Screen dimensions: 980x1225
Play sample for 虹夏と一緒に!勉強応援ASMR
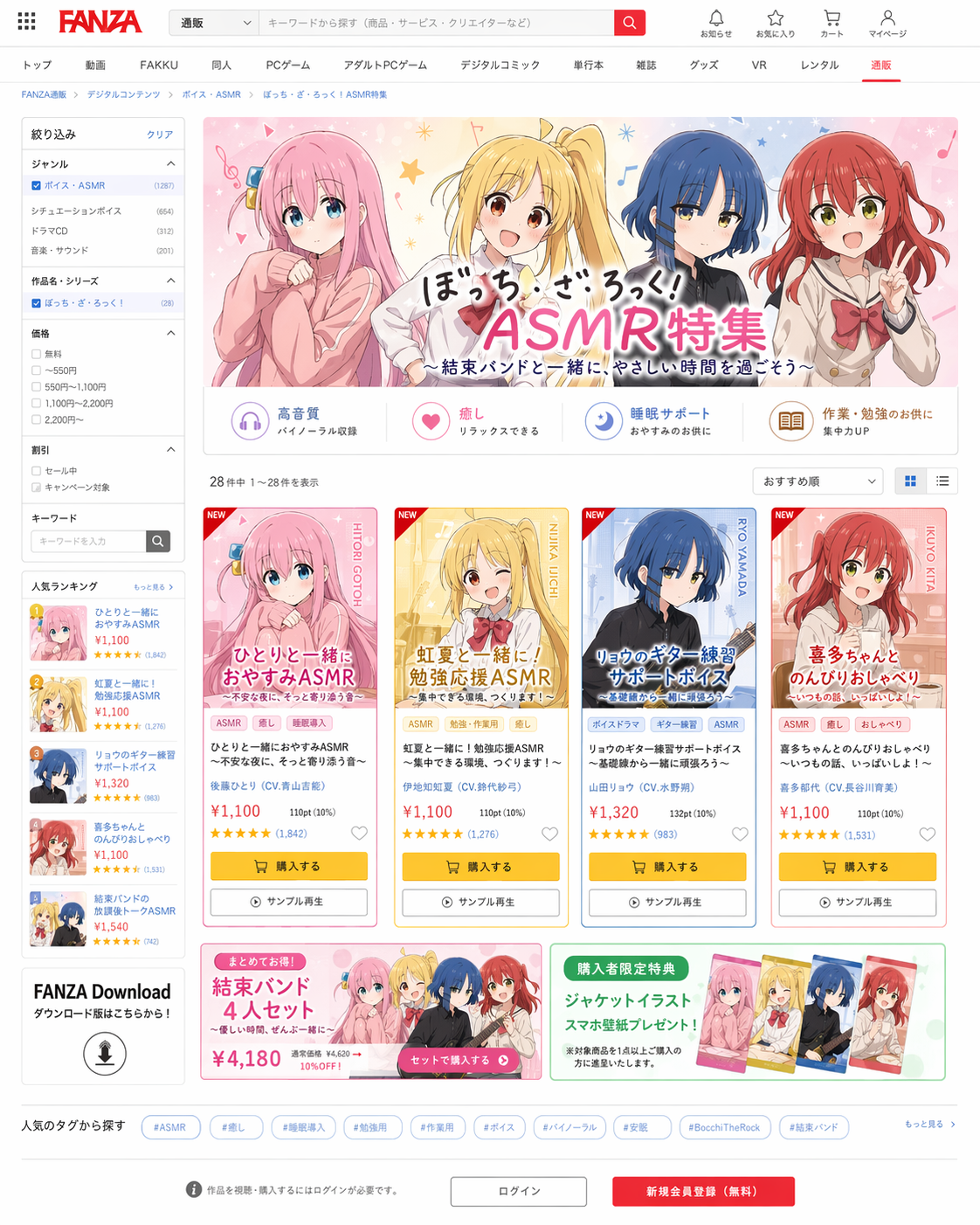480,902
